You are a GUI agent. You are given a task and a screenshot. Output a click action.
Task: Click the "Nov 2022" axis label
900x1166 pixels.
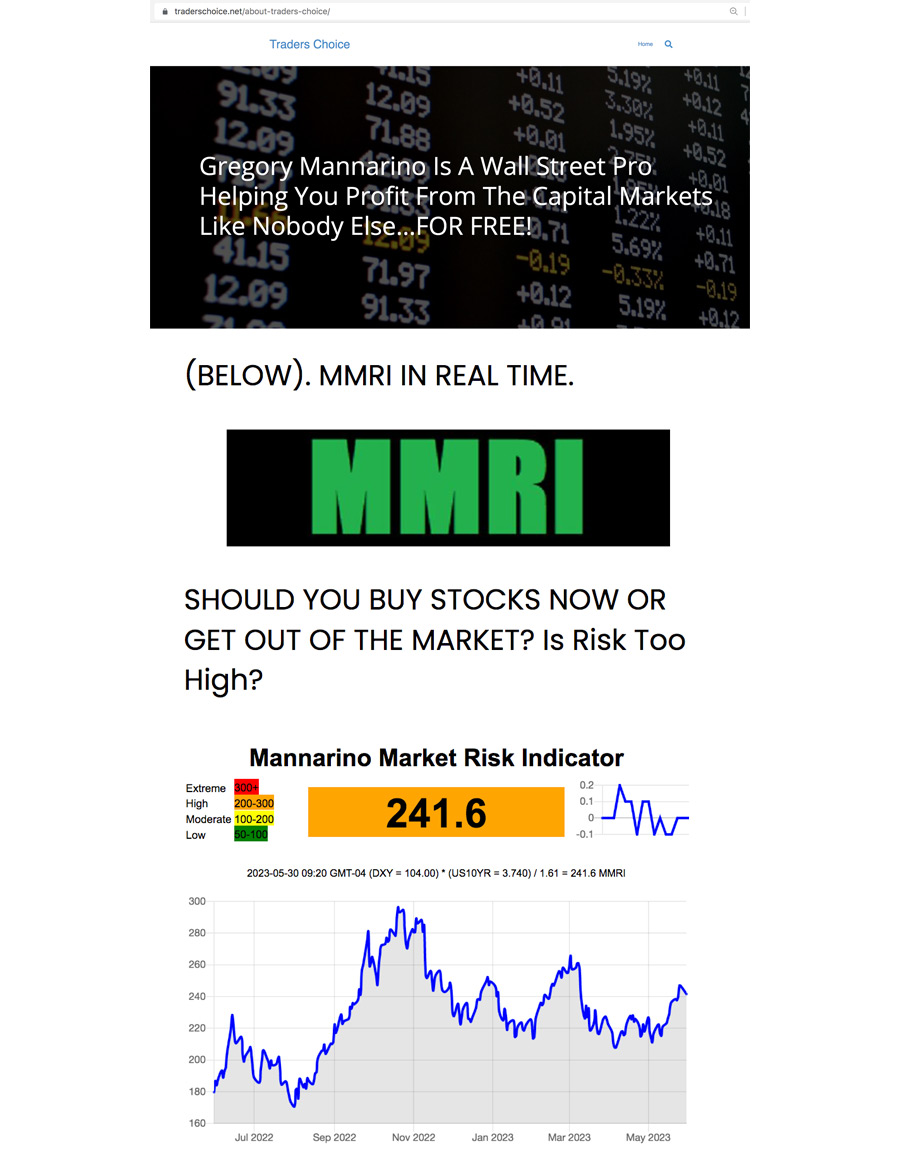click(413, 1137)
